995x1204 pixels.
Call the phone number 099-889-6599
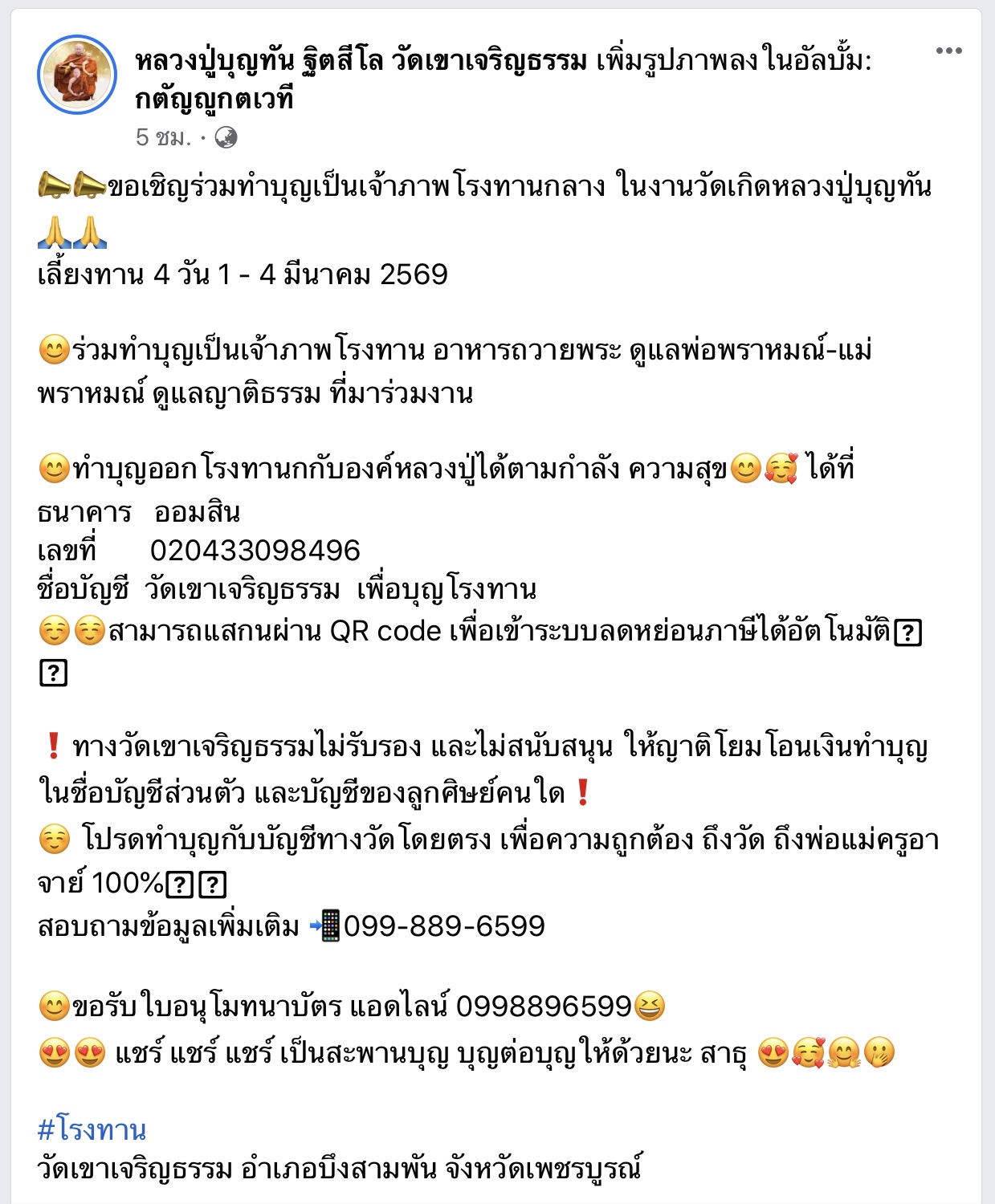[x=444, y=926]
